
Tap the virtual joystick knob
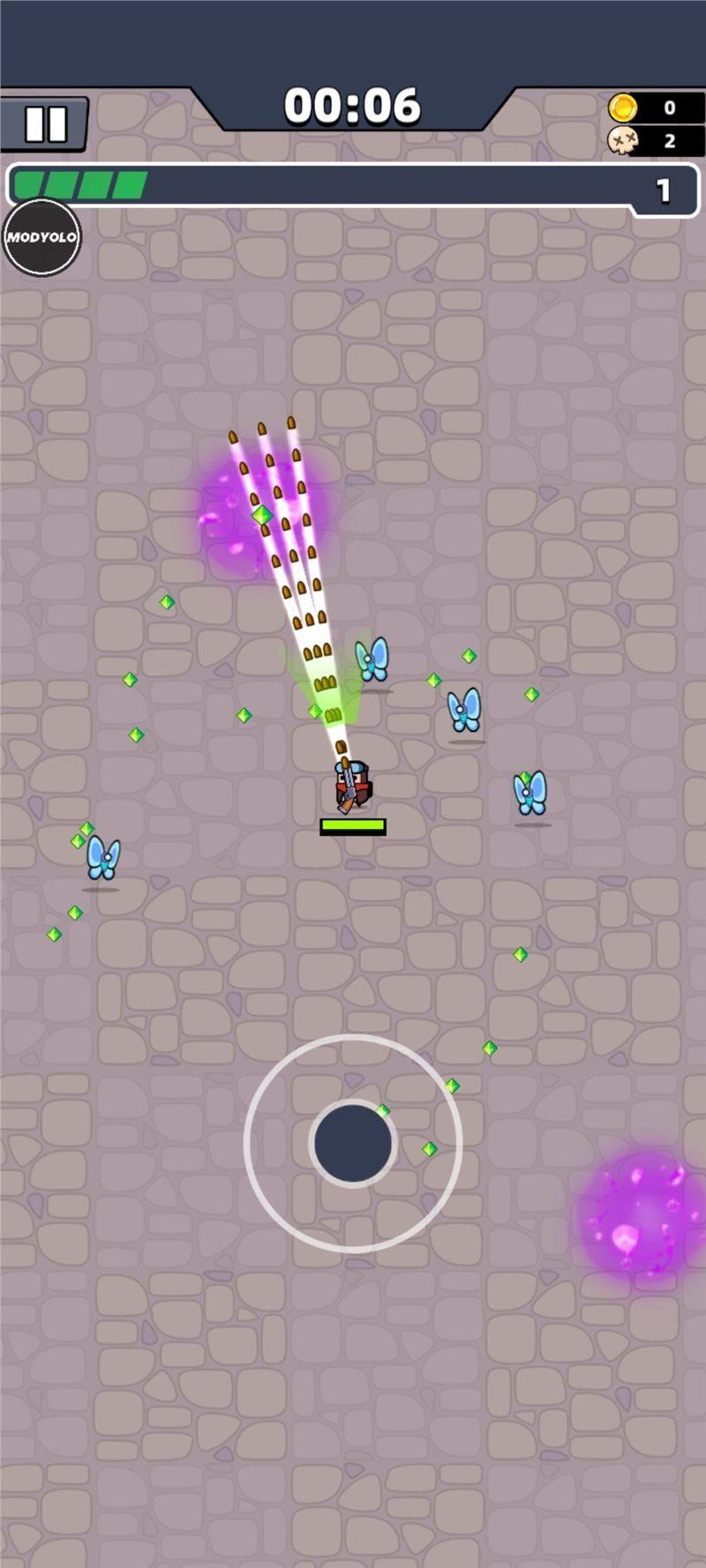click(x=353, y=1143)
